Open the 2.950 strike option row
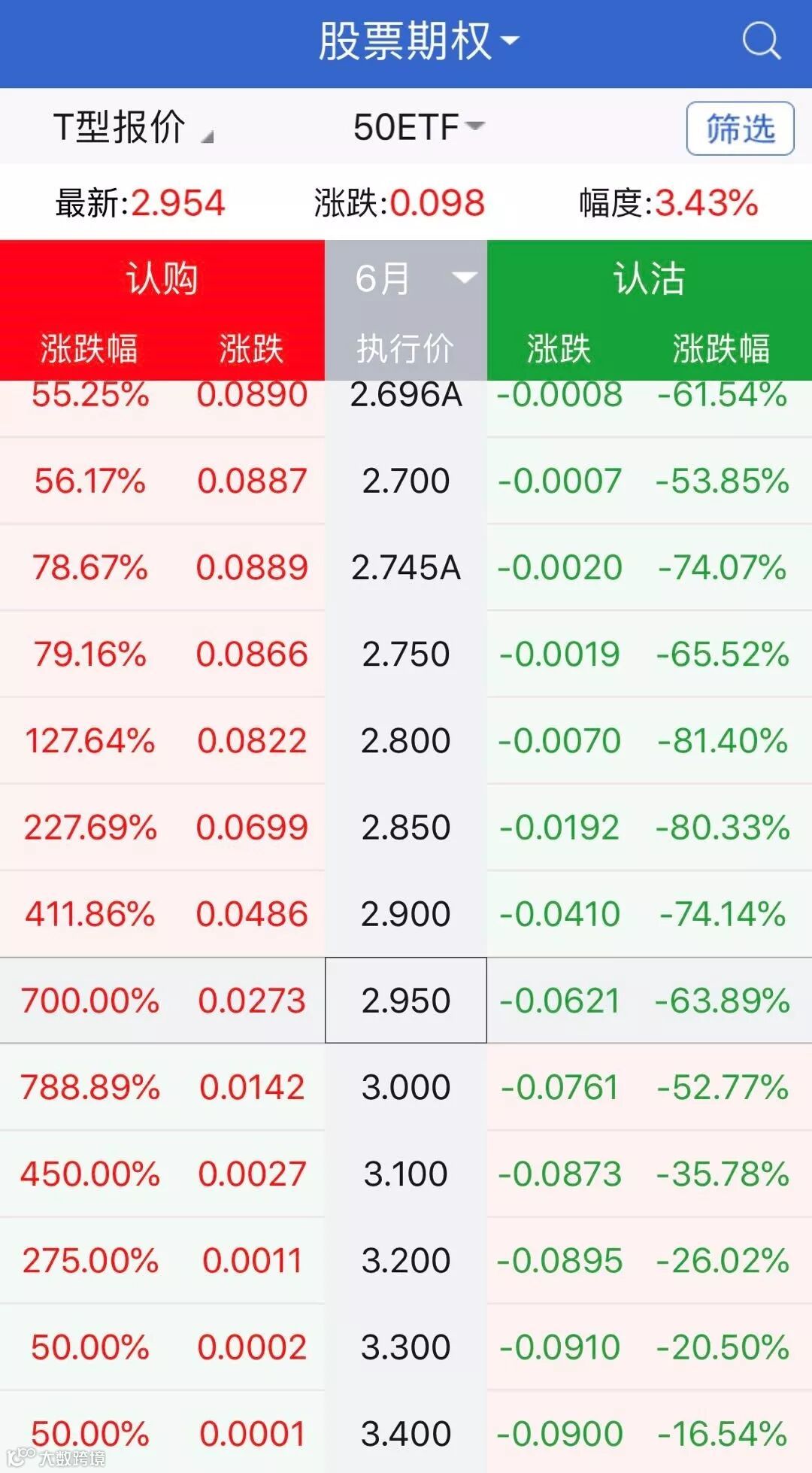812x1473 pixels. pos(406,1001)
